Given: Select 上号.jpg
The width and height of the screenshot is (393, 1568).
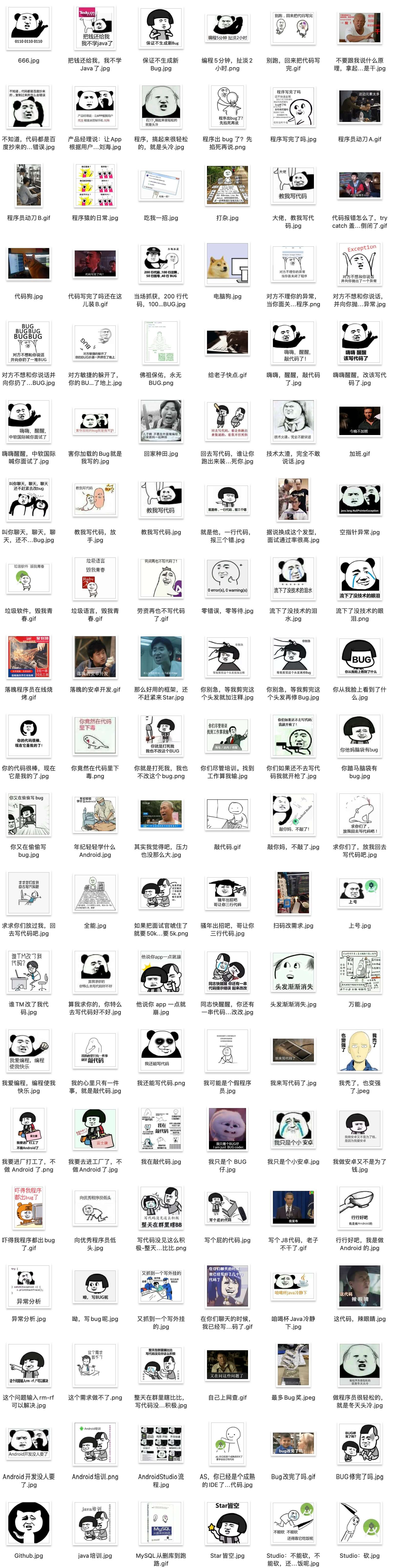Looking at the screenshot, I should (359, 892).
